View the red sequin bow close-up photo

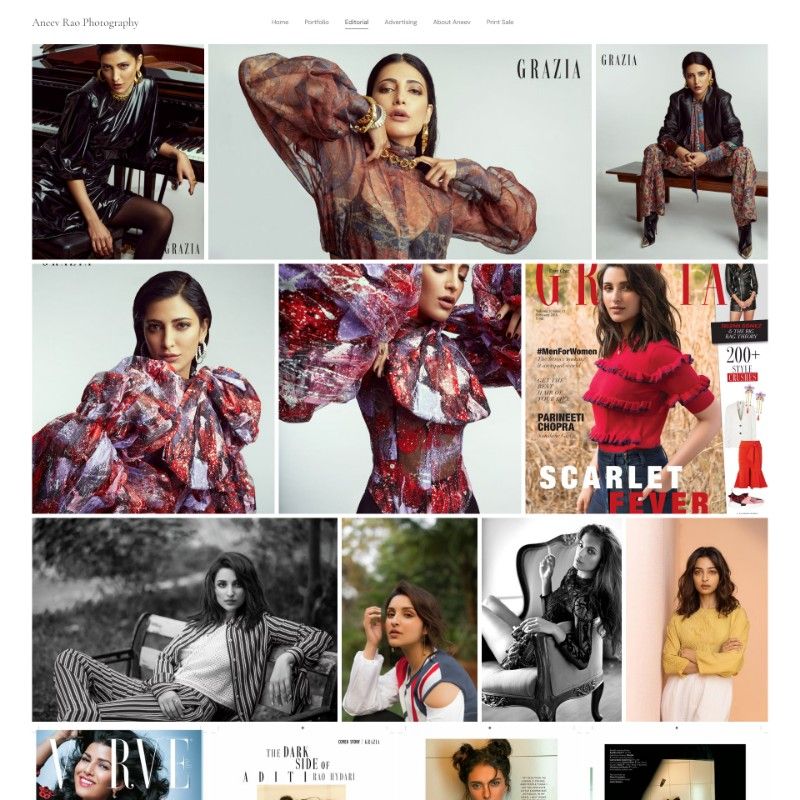pyautogui.click(x=399, y=389)
